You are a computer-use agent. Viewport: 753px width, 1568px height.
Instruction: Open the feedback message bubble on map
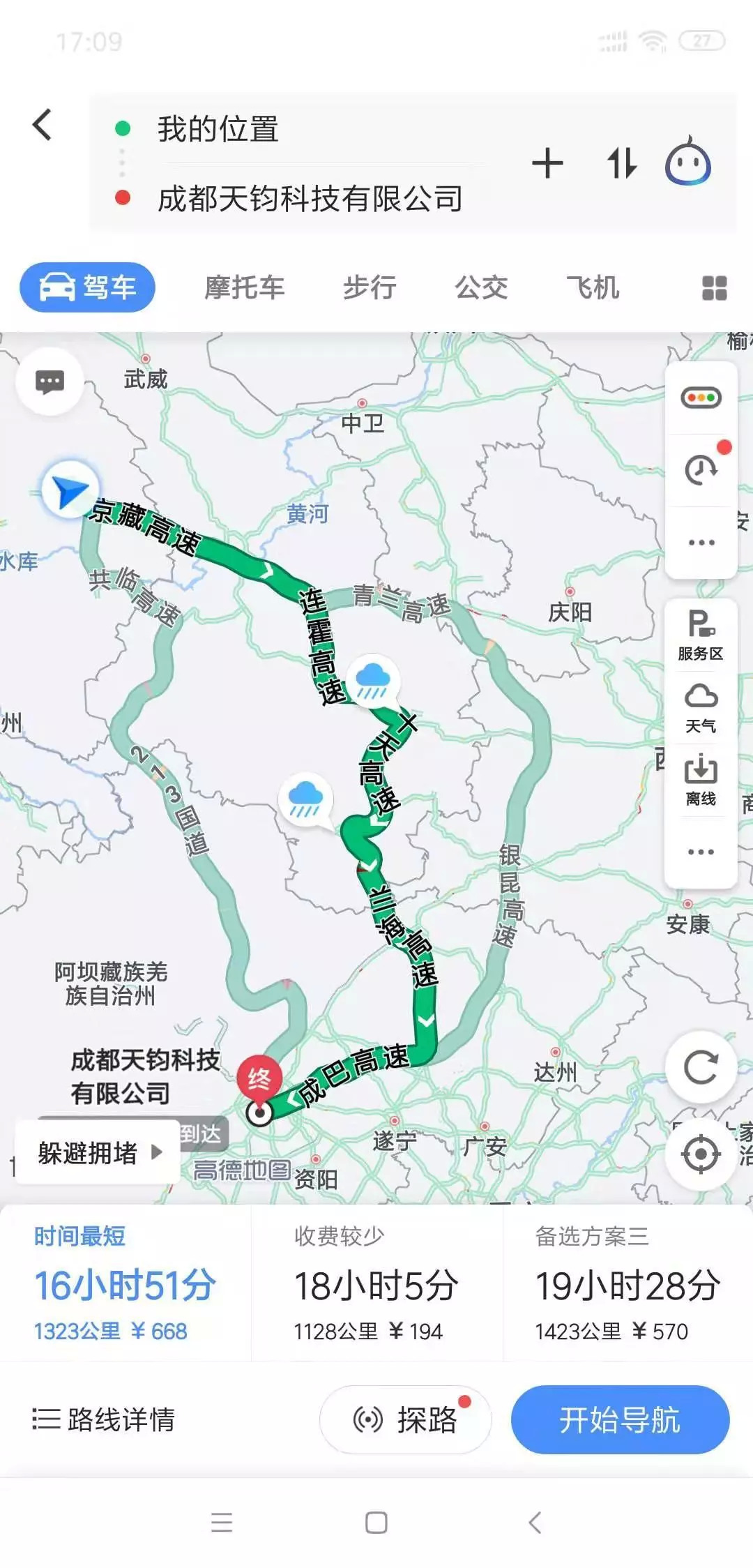coord(50,382)
